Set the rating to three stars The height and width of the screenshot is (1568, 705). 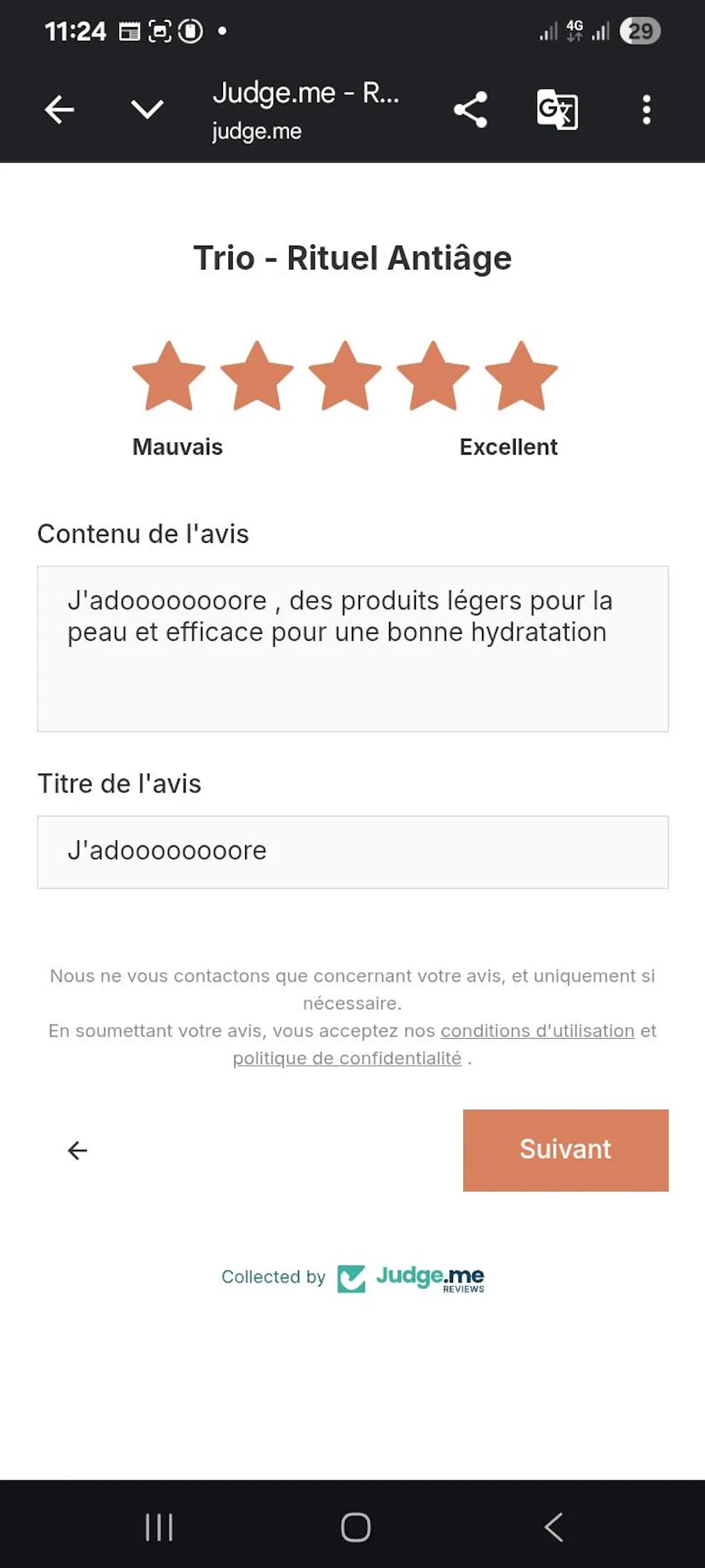click(x=345, y=376)
